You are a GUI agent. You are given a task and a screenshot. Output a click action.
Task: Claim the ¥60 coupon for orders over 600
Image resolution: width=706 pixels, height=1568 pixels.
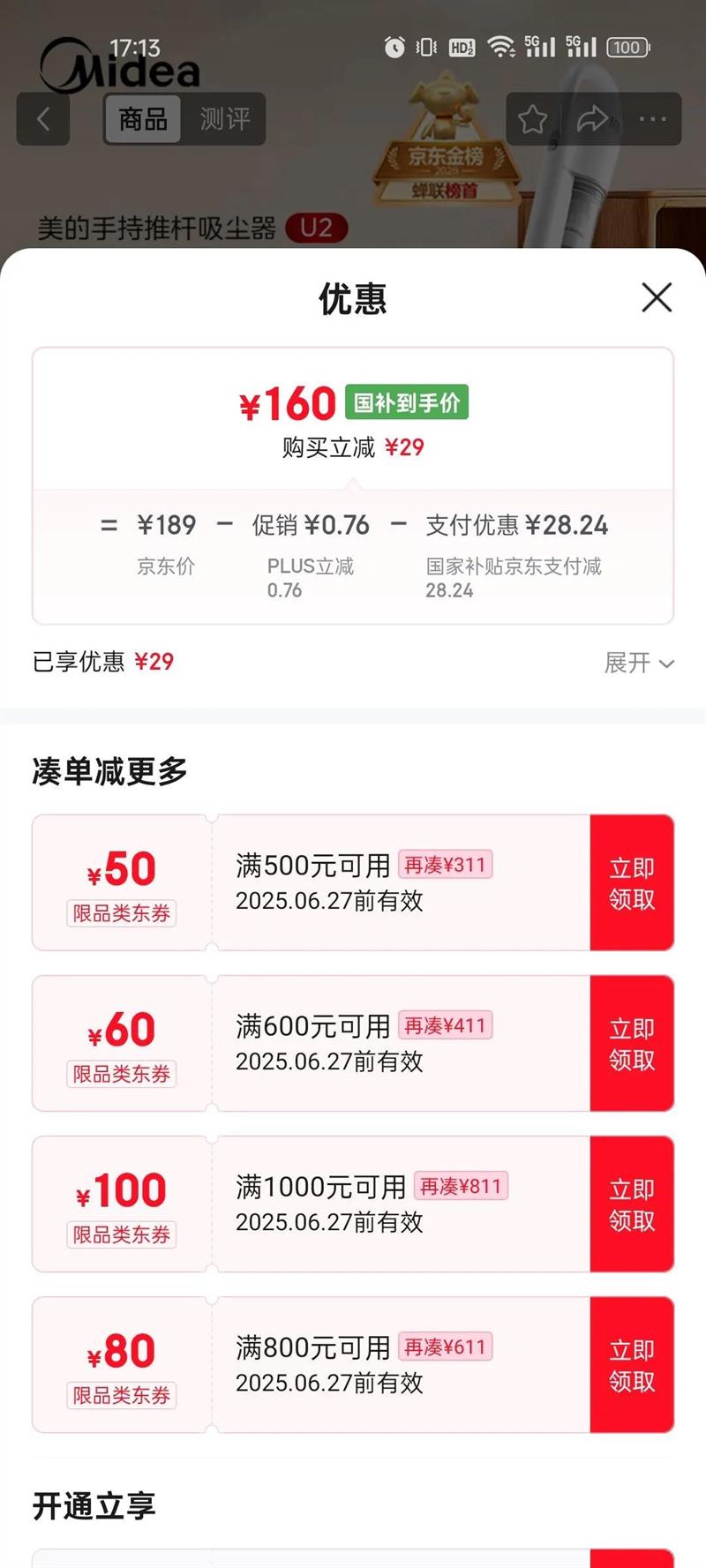(632, 1043)
